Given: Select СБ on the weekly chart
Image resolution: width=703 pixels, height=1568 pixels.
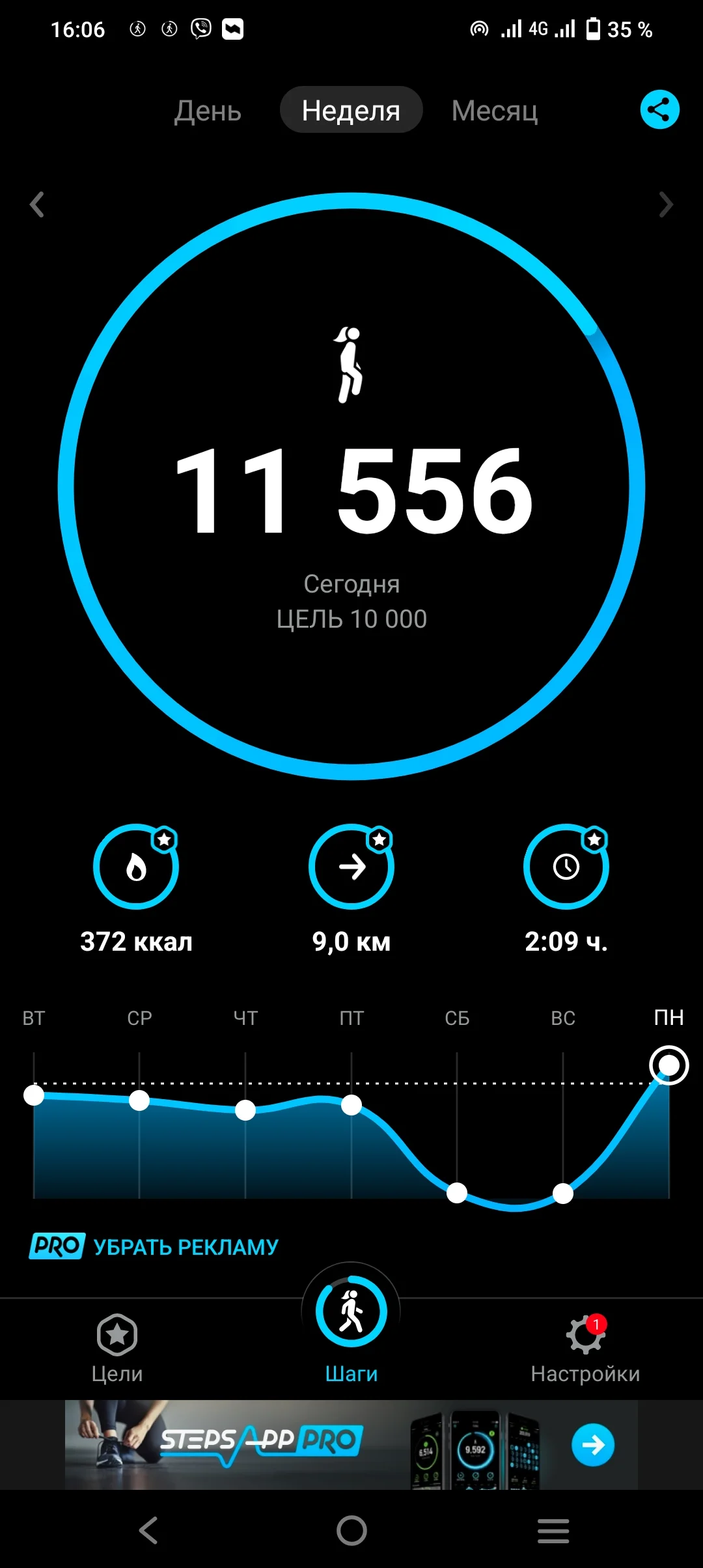Looking at the screenshot, I should [457, 1193].
